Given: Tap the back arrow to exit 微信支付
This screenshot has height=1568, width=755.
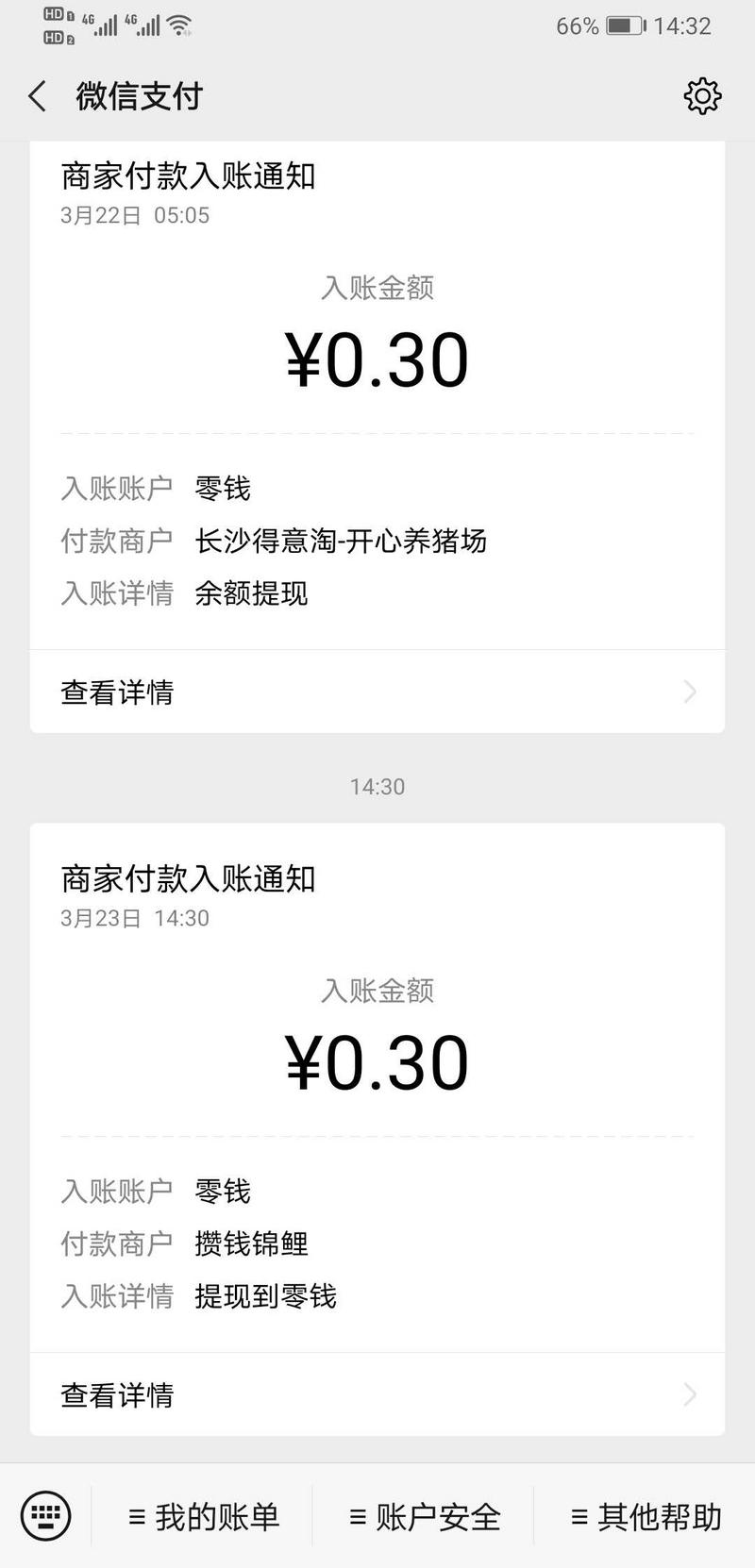Looking at the screenshot, I should (36, 95).
